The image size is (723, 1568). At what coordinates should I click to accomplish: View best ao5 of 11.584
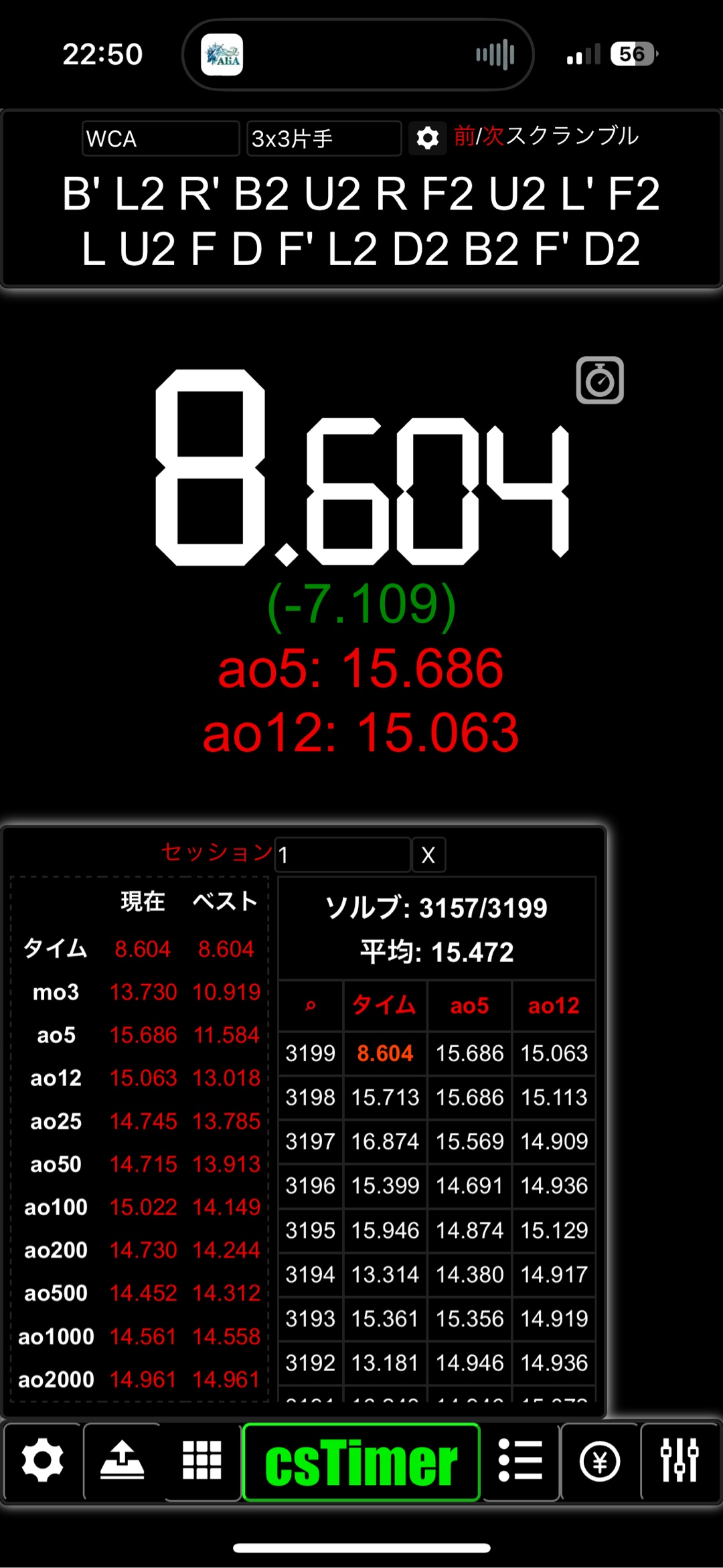coord(226,1035)
